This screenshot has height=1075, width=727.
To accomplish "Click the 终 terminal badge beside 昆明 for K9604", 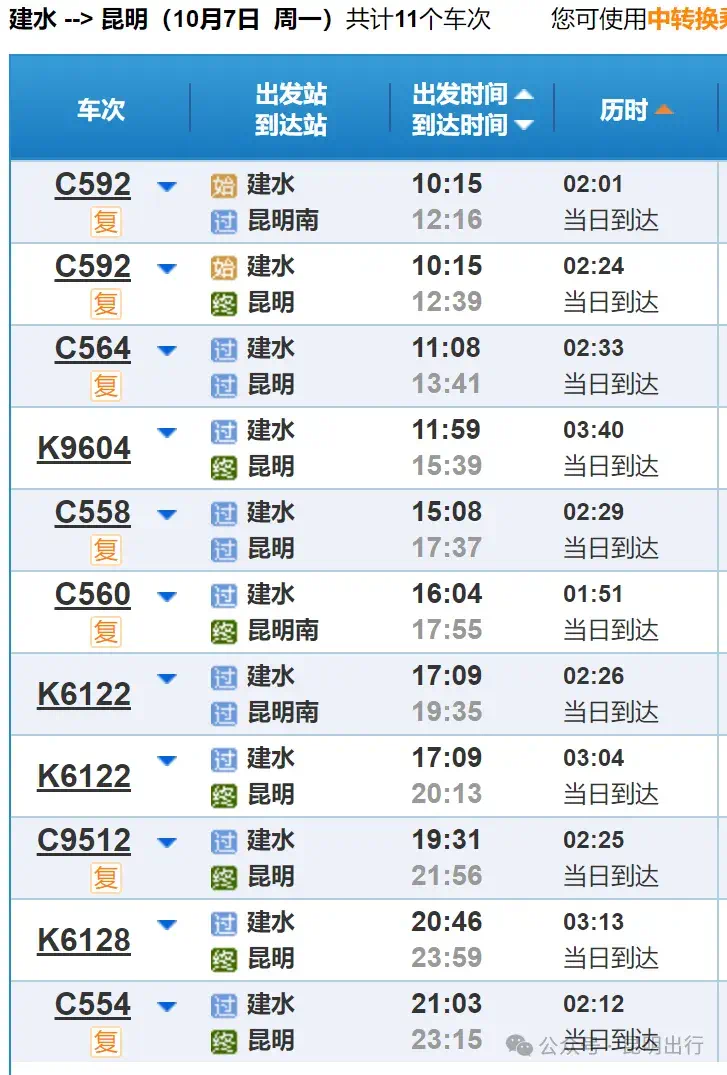I will pyautogui.click(x=225, y=466).
